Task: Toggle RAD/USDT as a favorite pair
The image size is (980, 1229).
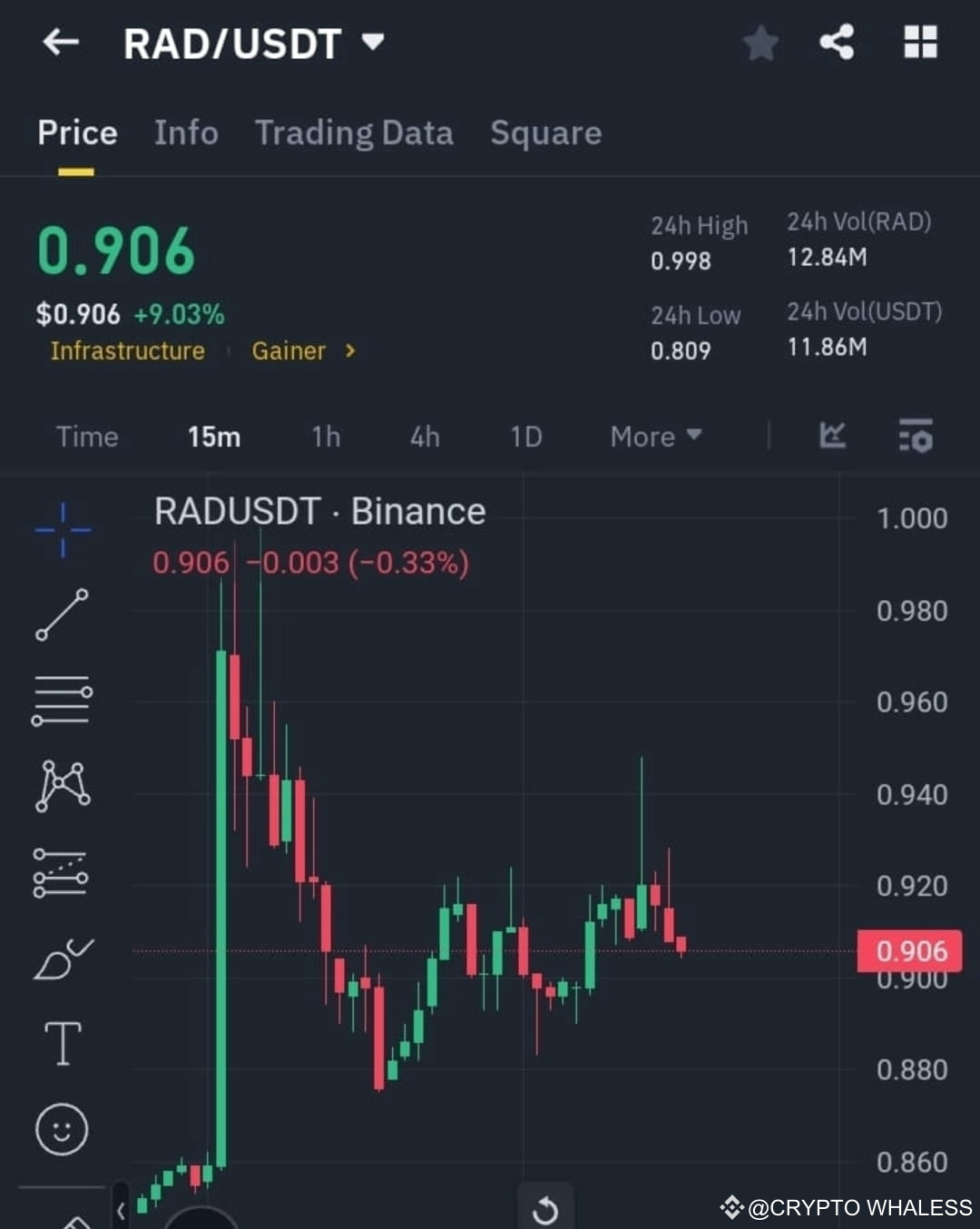Action: (760, 43)
